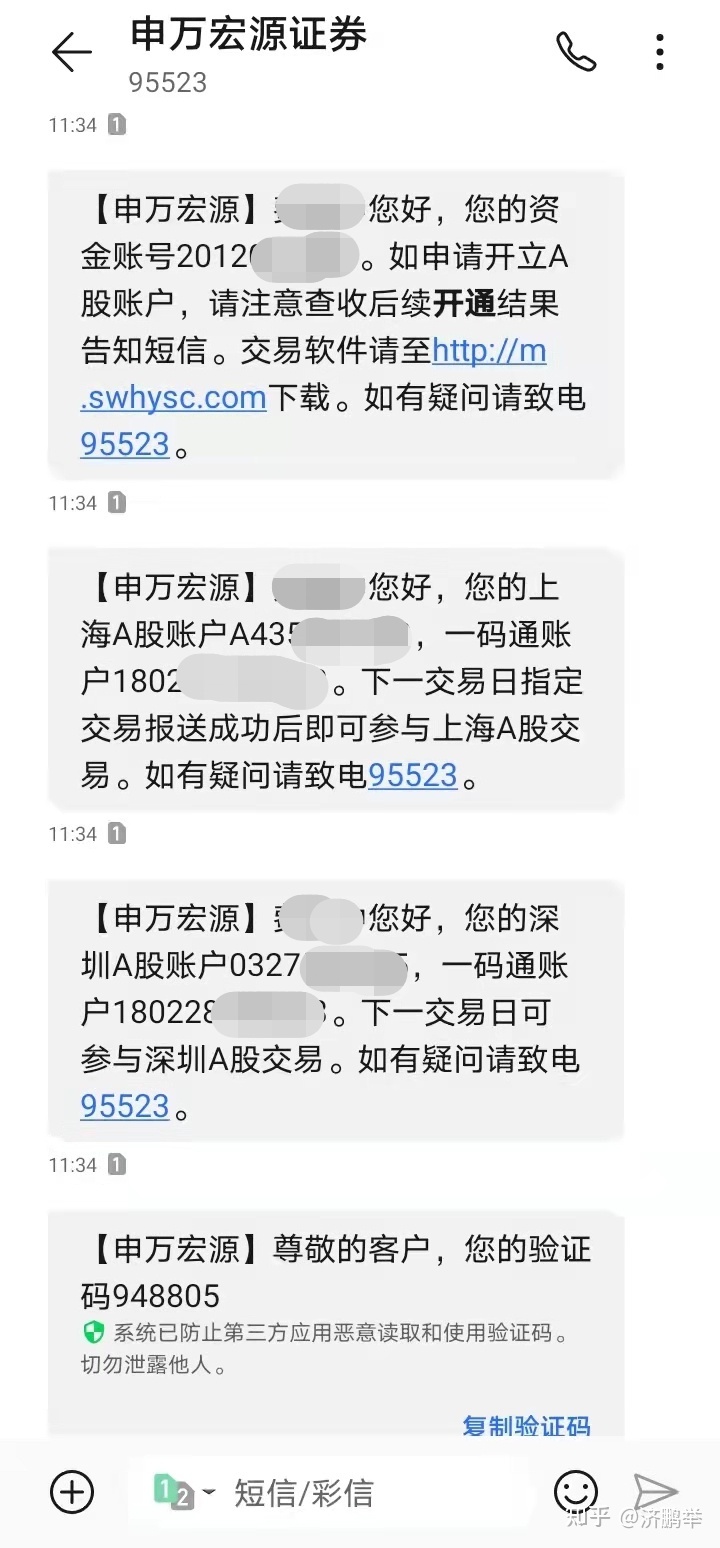Tap 95523 link in the first message
The width and height of the screenshot is (720, 1548).
coord(124,443)
